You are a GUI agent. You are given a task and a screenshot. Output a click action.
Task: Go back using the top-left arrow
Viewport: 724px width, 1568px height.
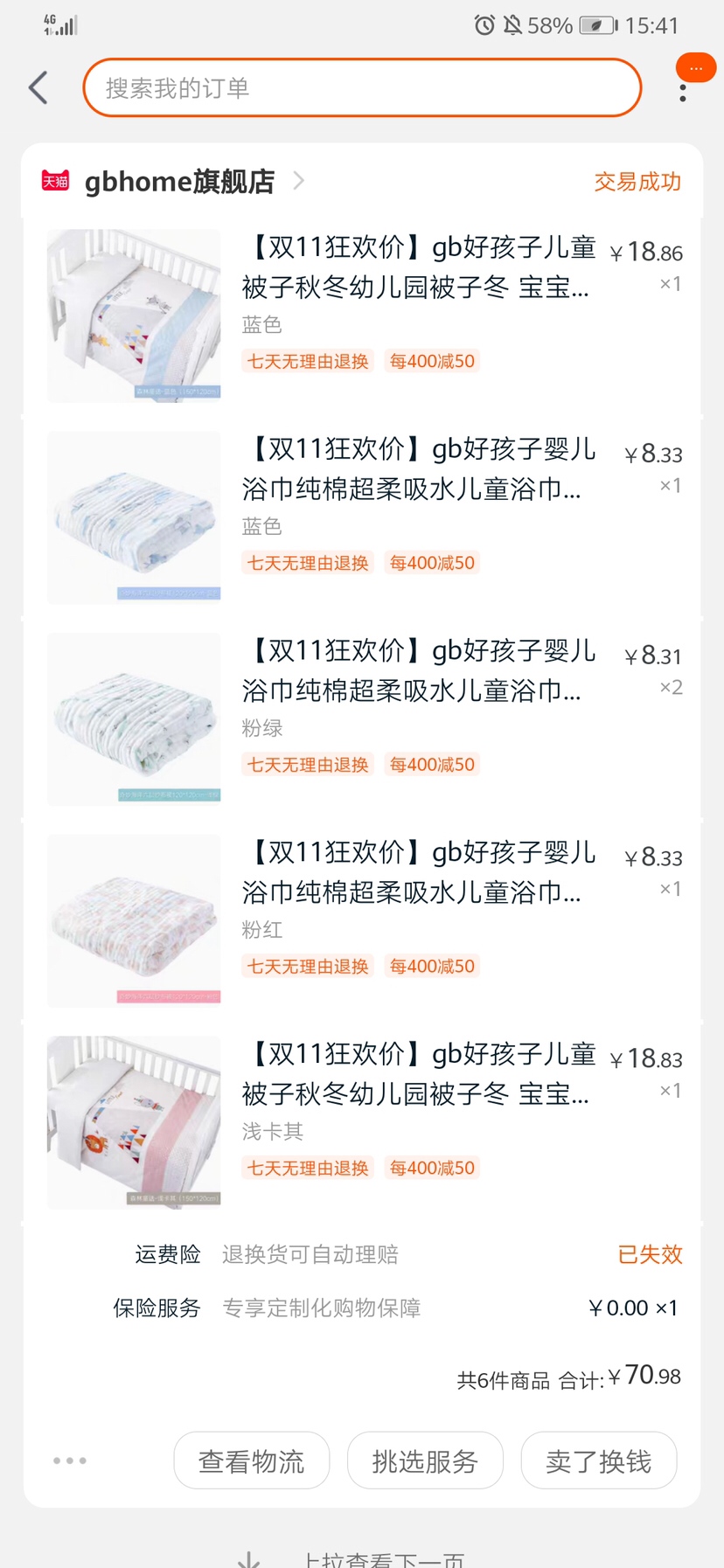click(38, 88)
